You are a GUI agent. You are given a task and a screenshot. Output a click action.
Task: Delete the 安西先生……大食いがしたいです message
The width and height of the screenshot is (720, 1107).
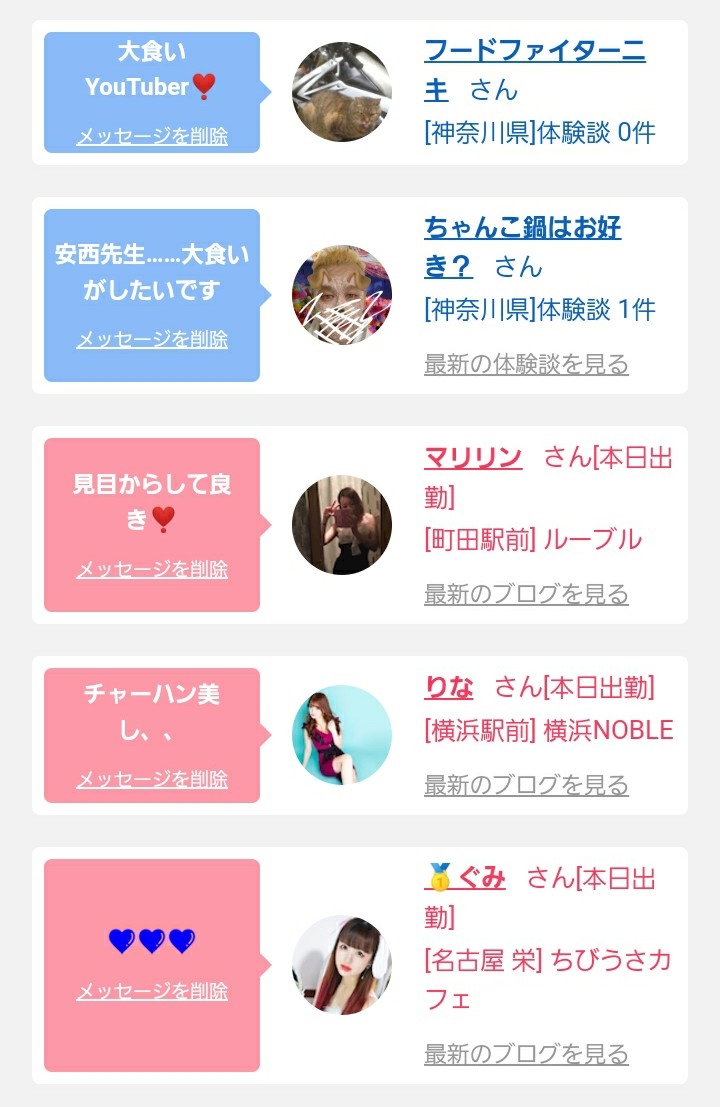tap(152, 339)
